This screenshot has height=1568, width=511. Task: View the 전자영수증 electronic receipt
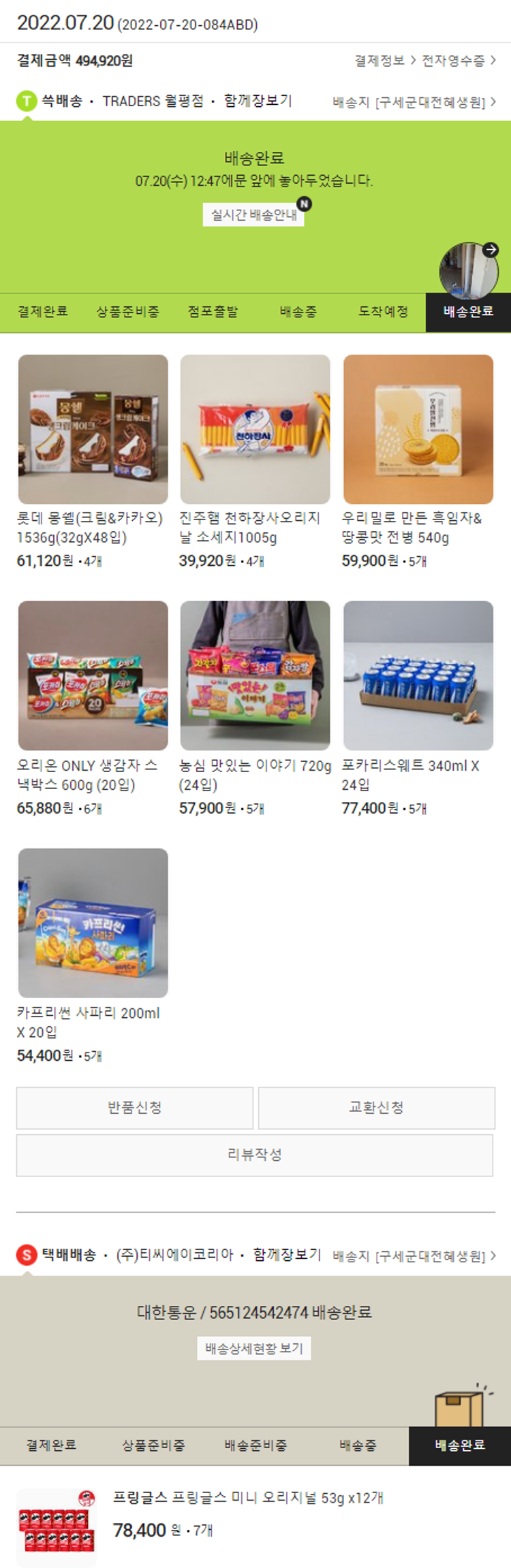(458, 61)
